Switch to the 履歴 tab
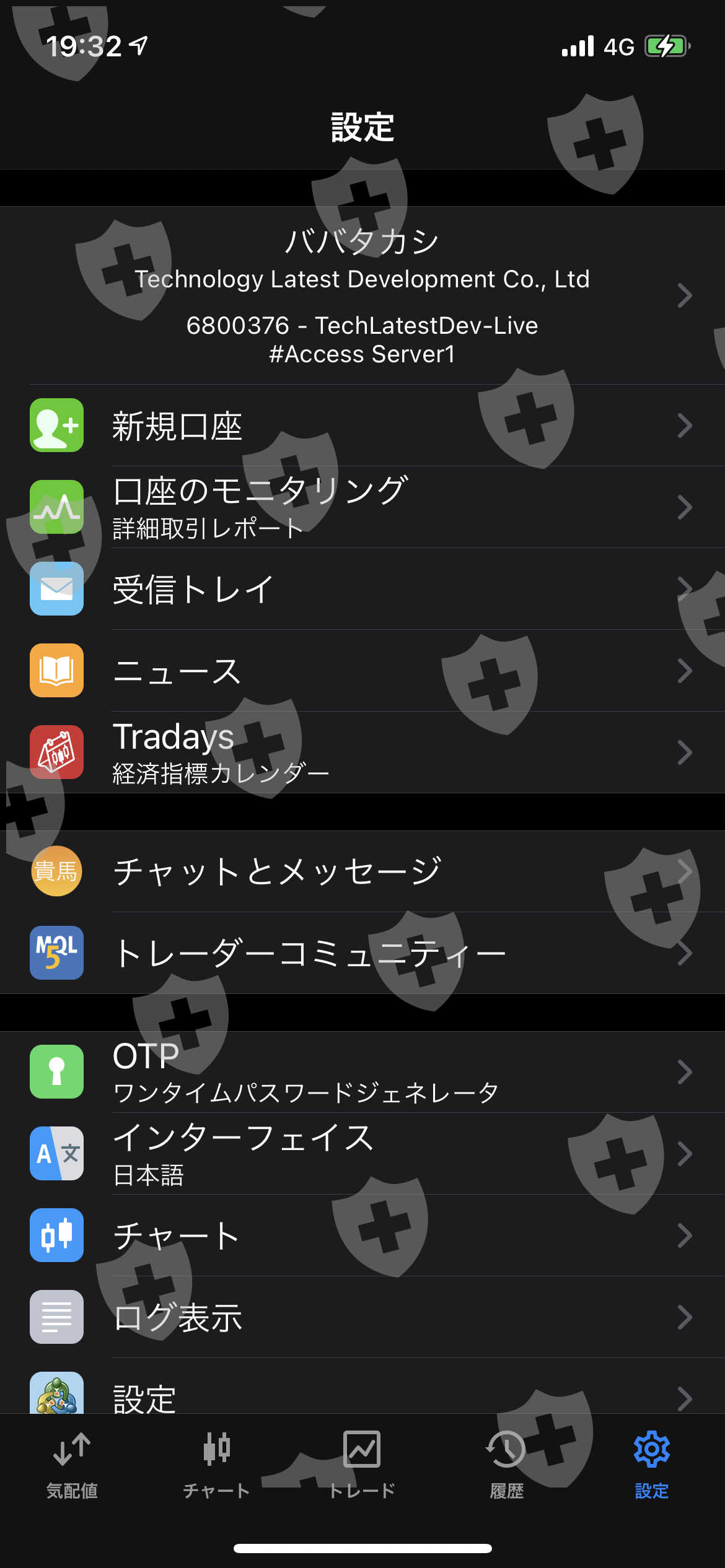Screen dimensions: 725x1568 (x=507, y=1465)
